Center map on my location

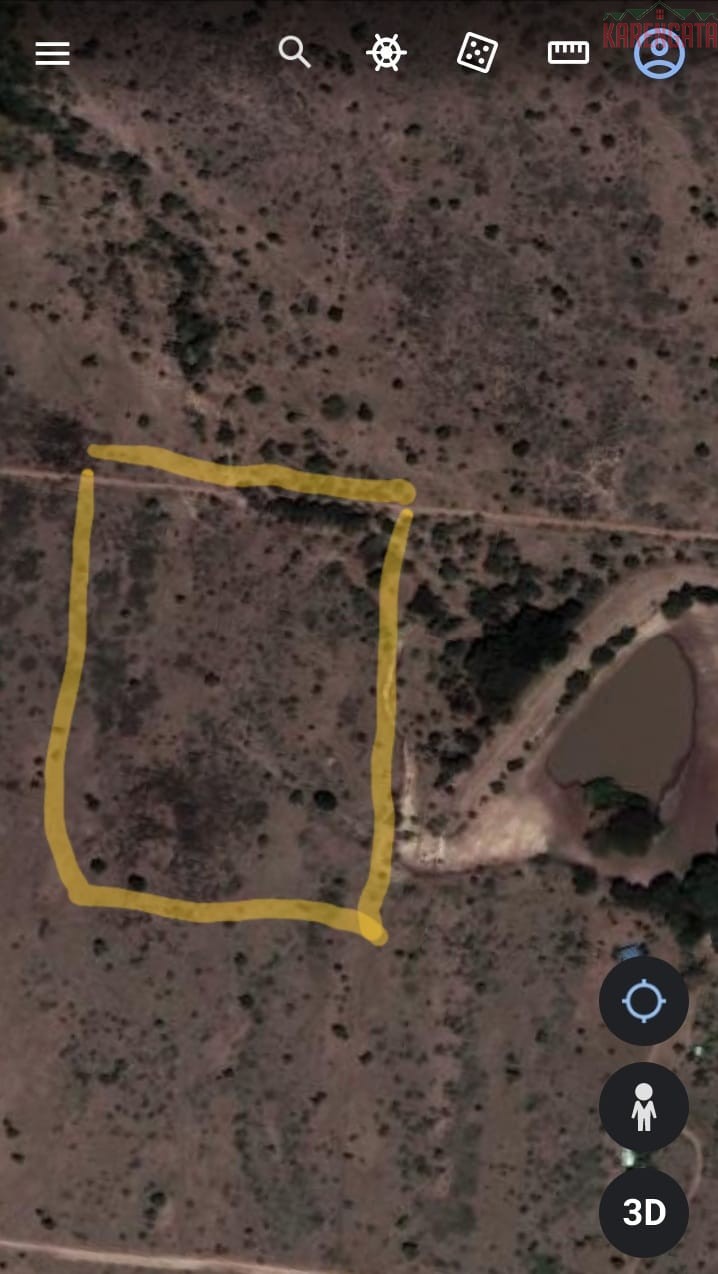(x=643, y=1001)
